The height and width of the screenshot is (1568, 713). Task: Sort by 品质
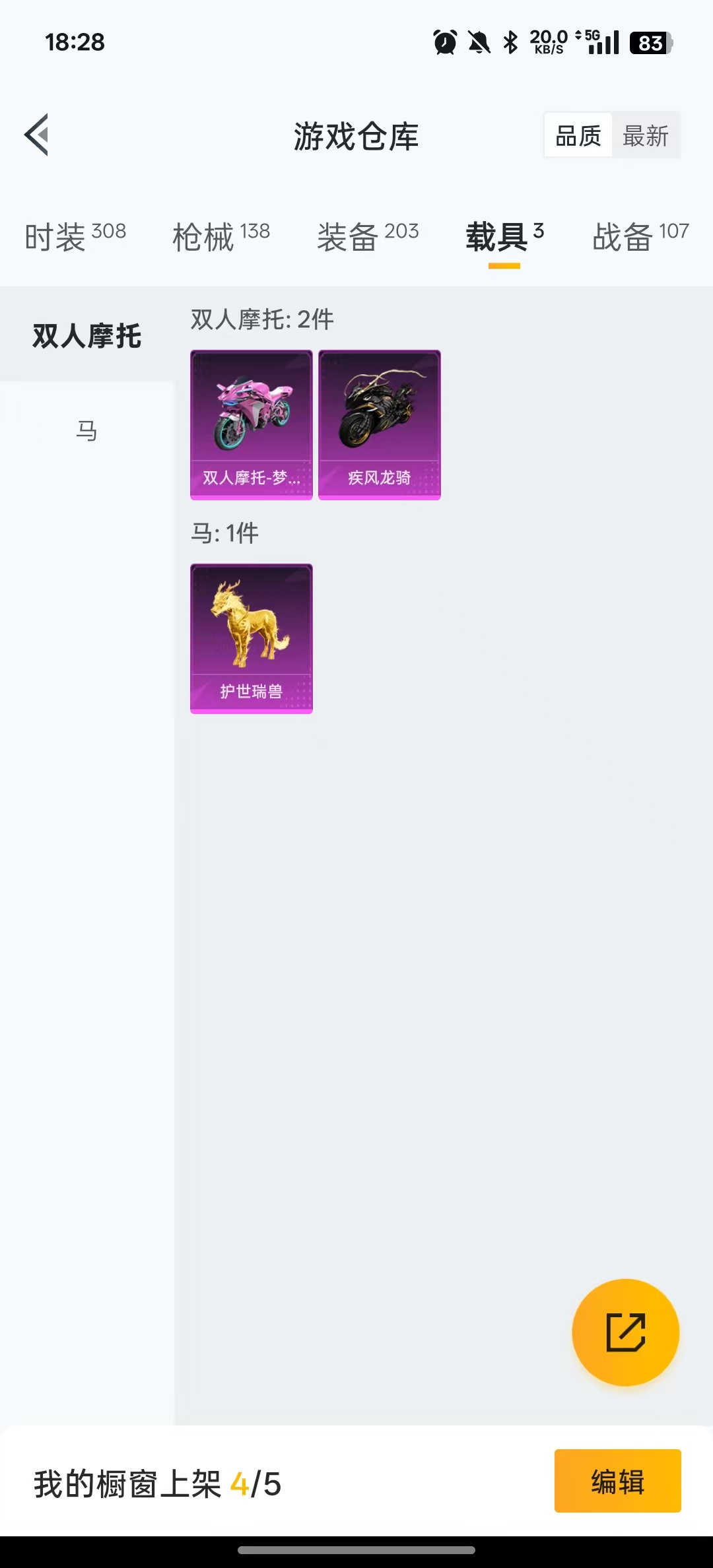coord(578,136)
